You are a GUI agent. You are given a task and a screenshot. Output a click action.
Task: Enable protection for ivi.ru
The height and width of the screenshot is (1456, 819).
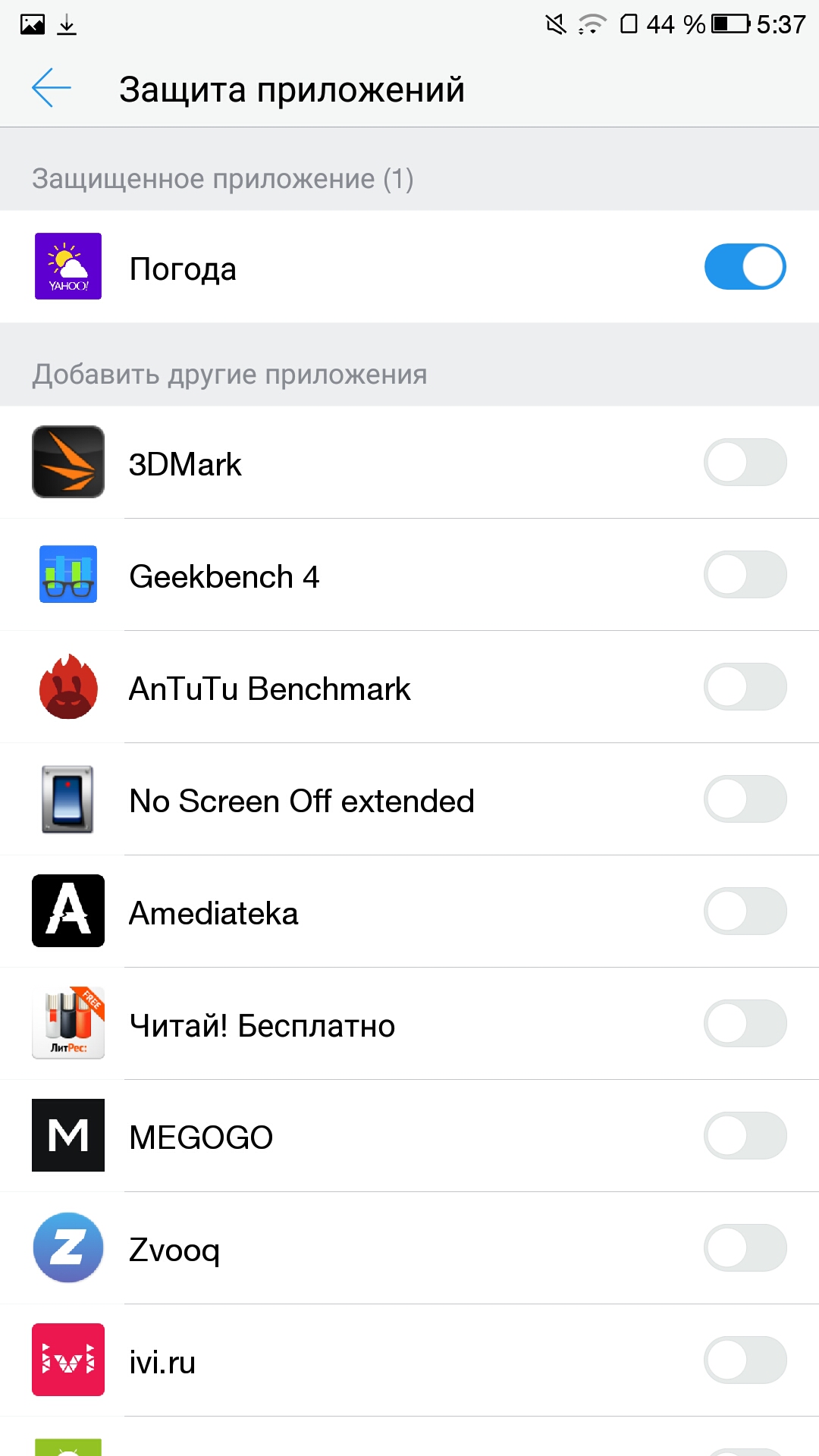tap(745, 1360)
